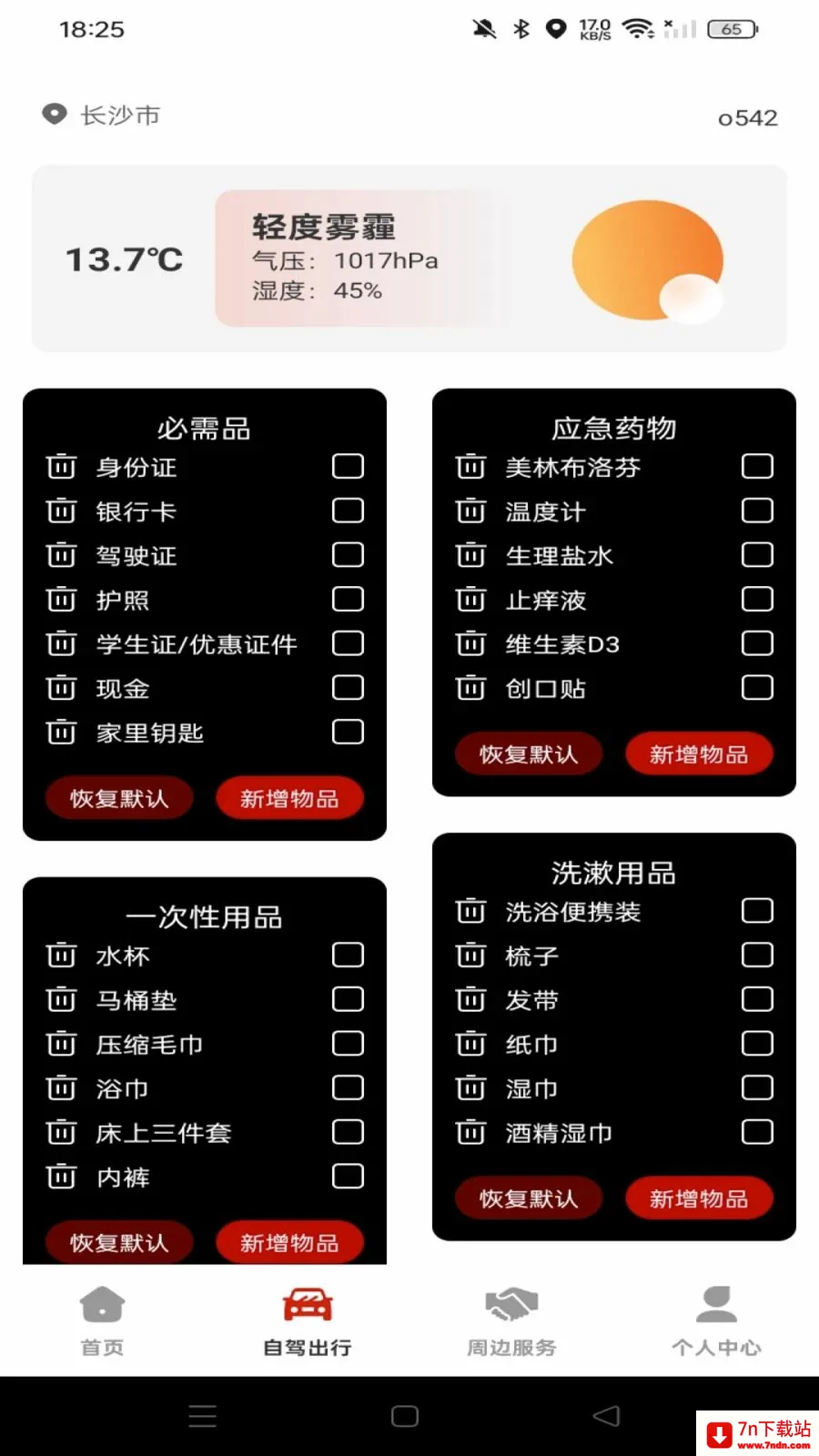Delete 浴巾 from 一次性用品
This screenshot has height=1456, width=819.
(x=61, y=1087)
